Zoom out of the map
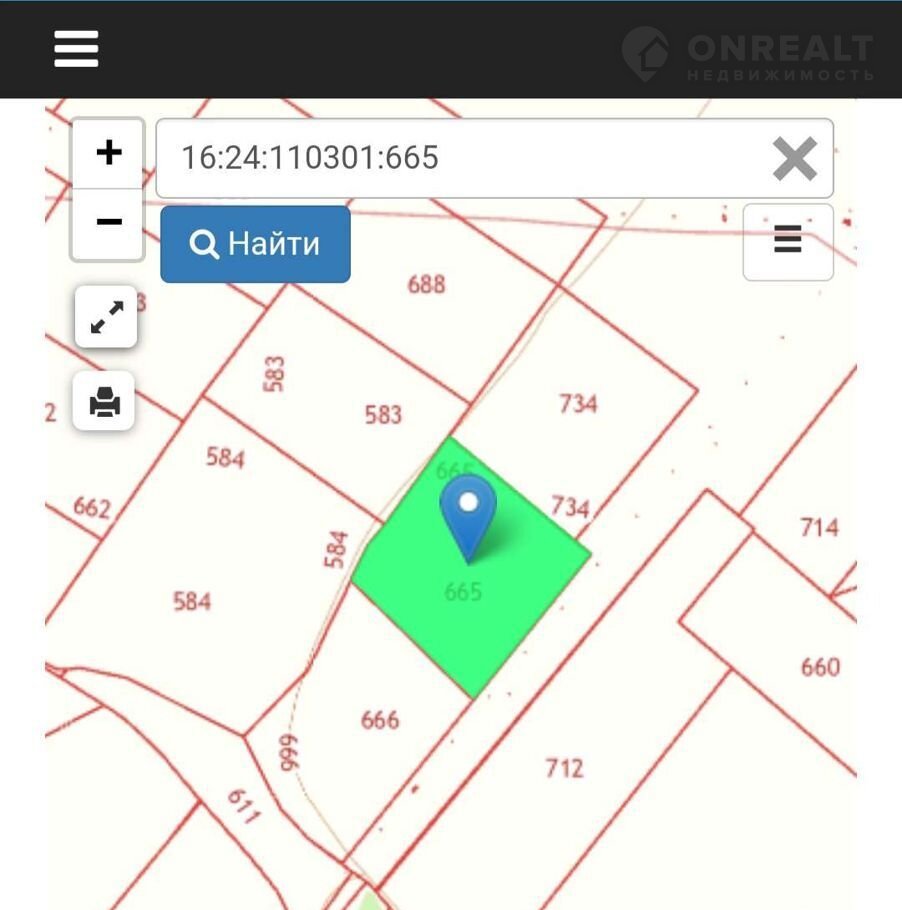Viewport: 902px width, 910px height. 108,222
